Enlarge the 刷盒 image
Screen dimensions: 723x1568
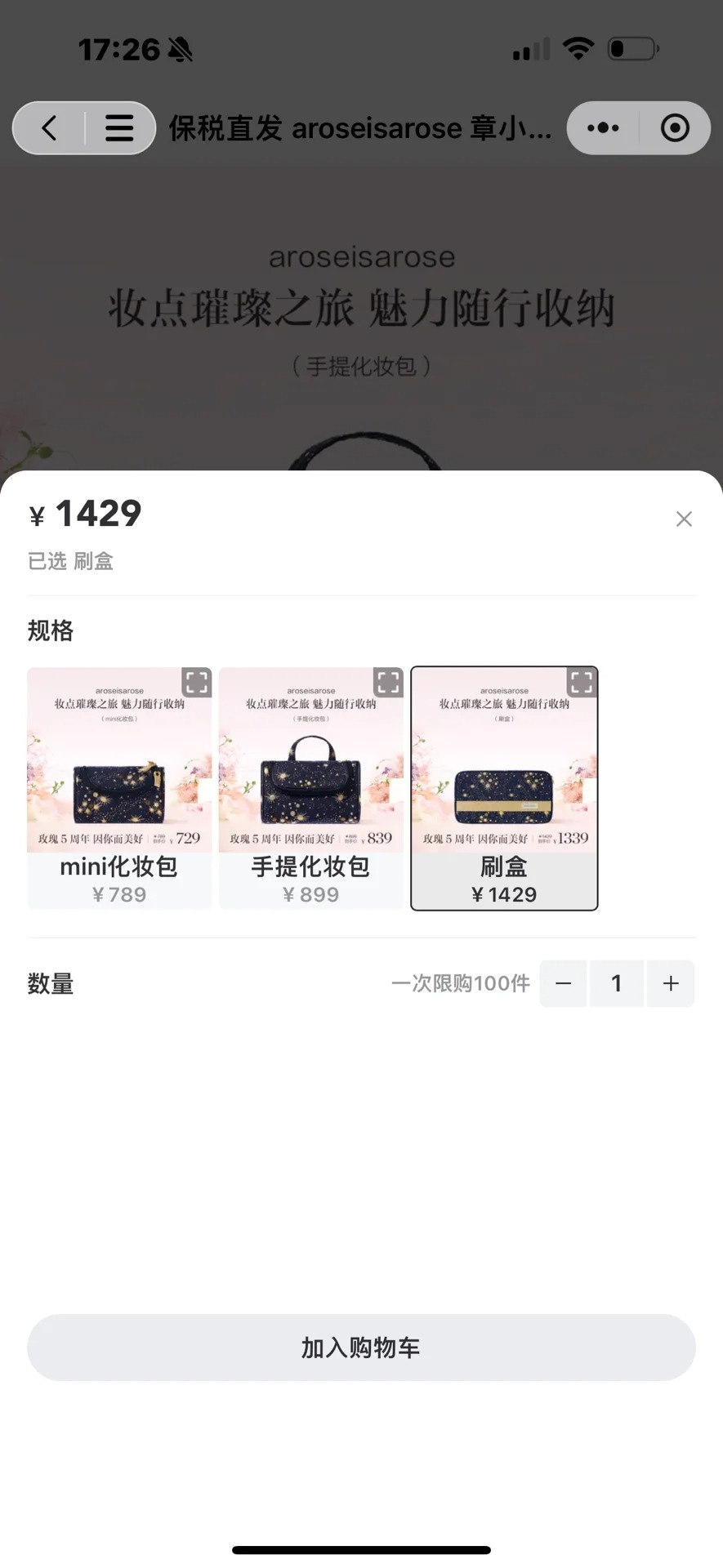[x=582, y=682]
